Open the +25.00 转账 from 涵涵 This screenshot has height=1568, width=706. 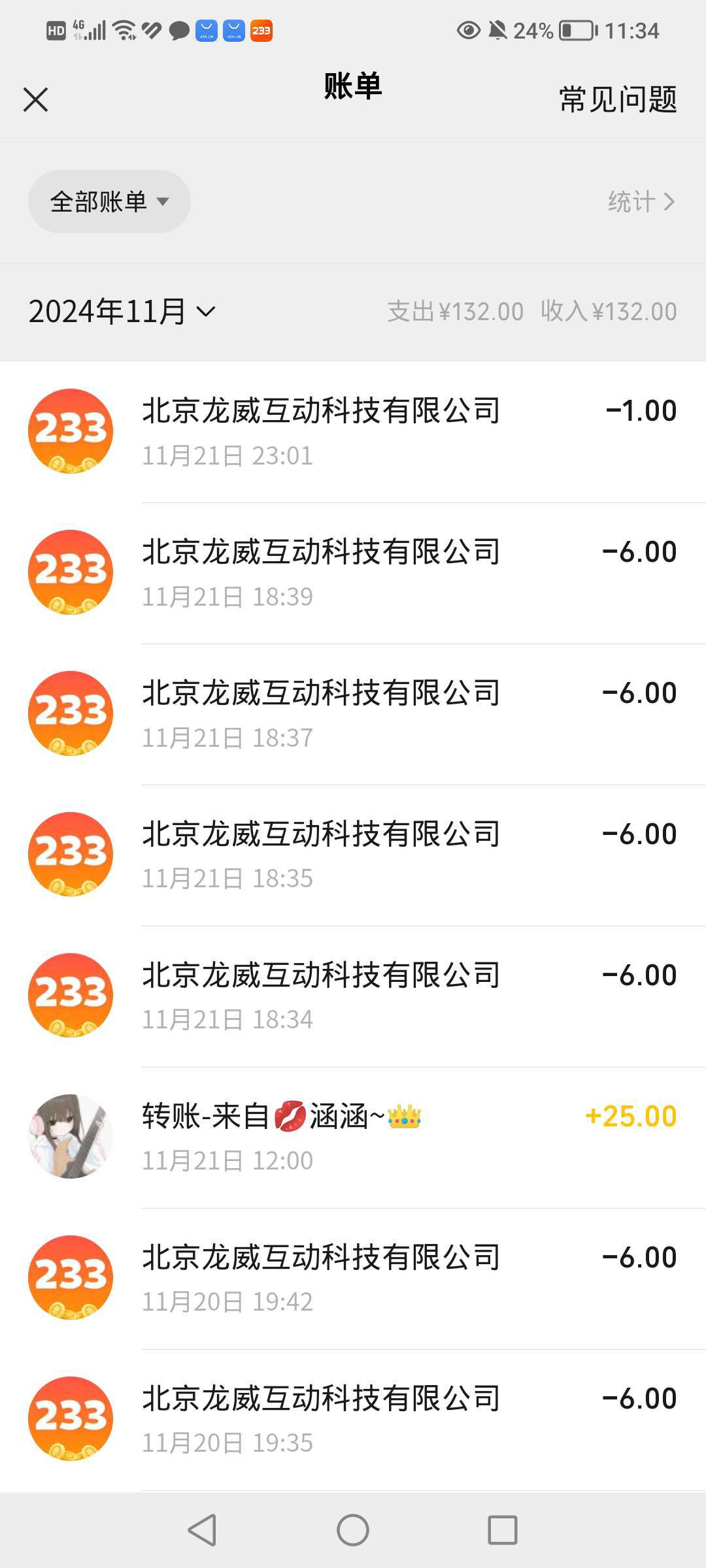353,1137
